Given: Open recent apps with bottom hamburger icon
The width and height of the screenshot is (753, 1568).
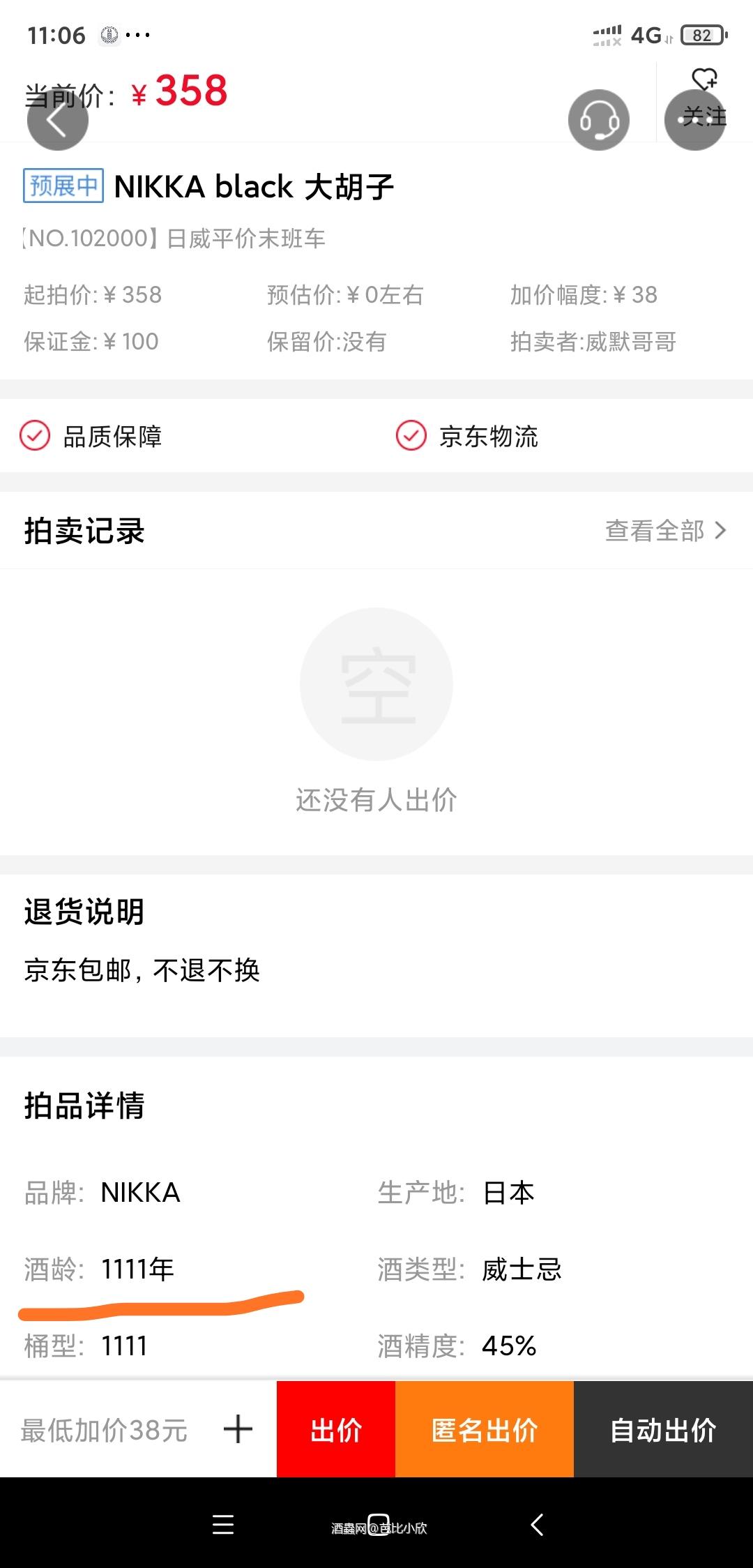Looking at the screenshot, I should (222, 1525).
